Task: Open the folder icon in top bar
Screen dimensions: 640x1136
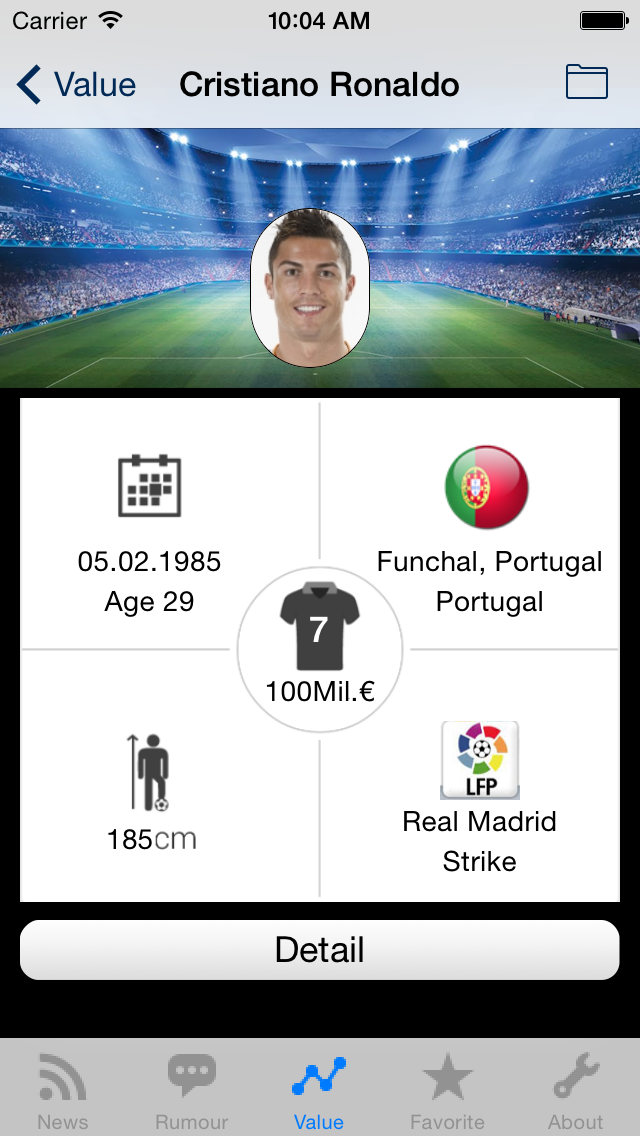Action: (586, 83)
